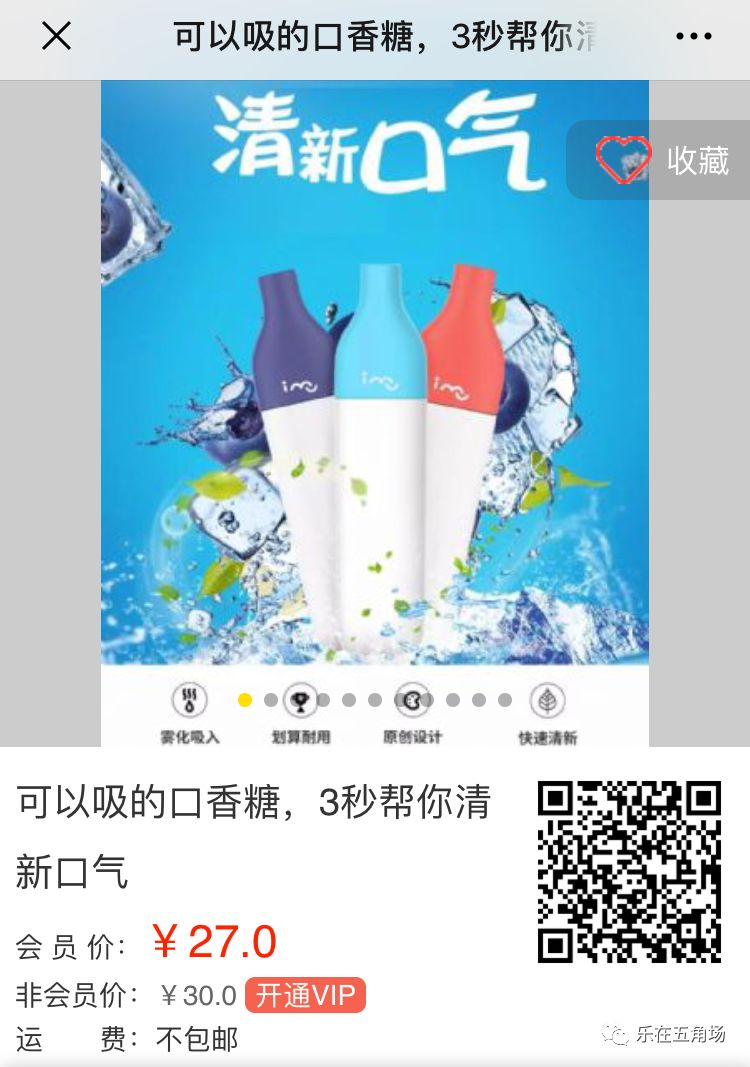Screen dimensions: 750x1067
Task: Click the 开通VIP button
Action: [305, 995]
